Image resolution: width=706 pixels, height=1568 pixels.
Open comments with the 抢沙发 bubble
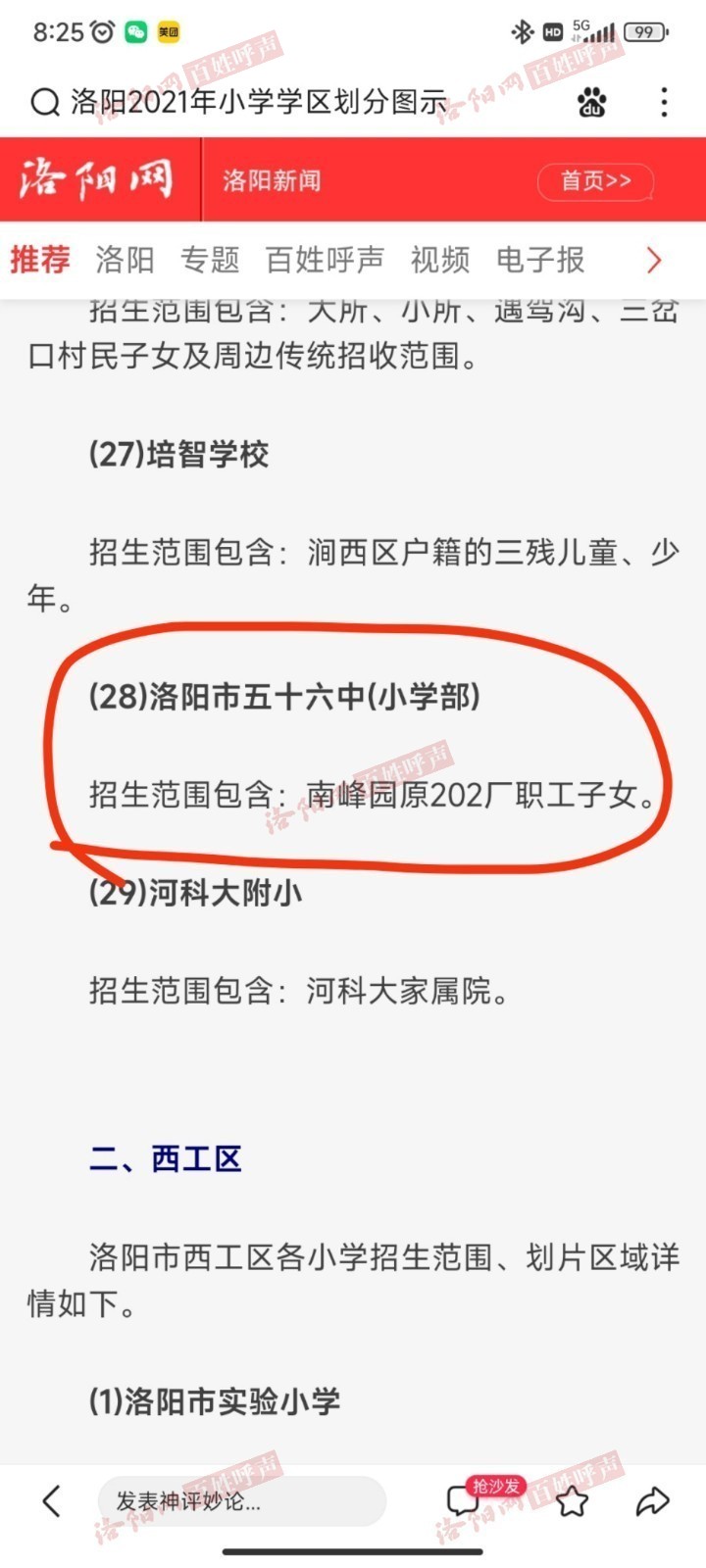(x=471, y=1498)
